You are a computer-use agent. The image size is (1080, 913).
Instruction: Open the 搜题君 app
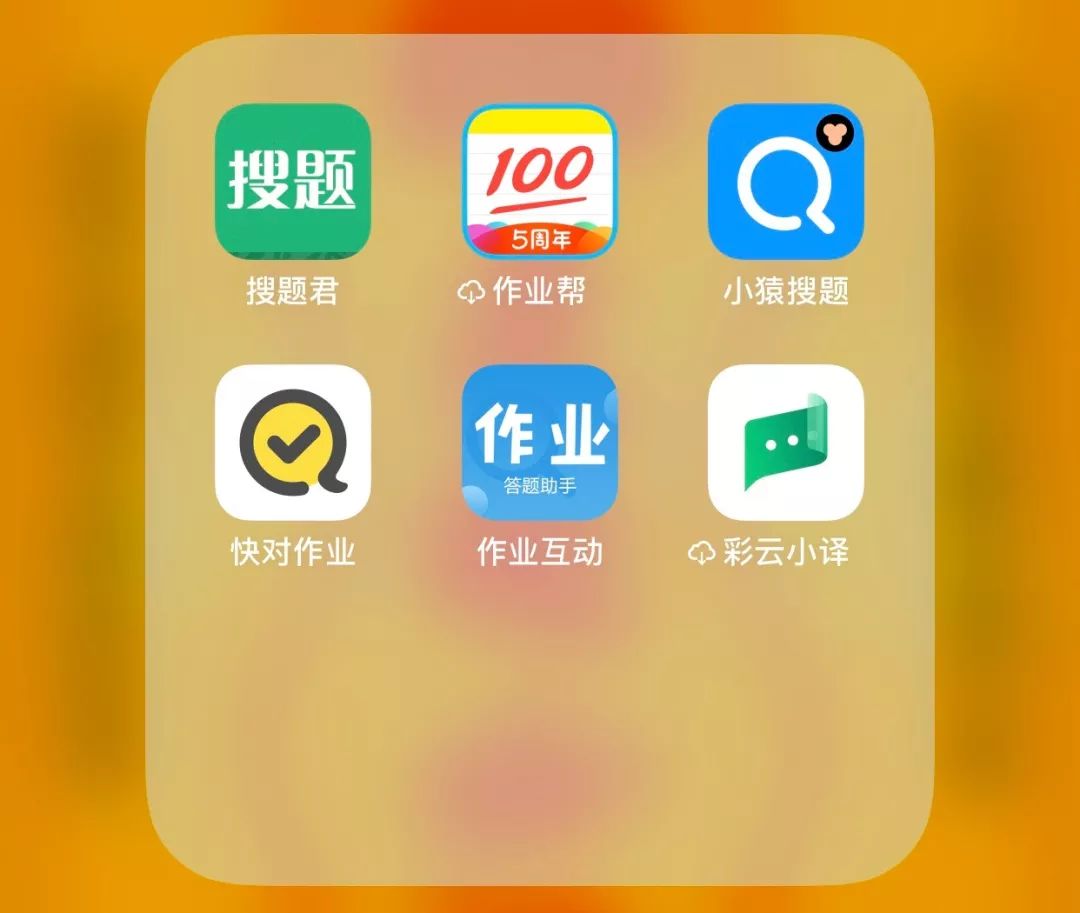tap(292, 182)
